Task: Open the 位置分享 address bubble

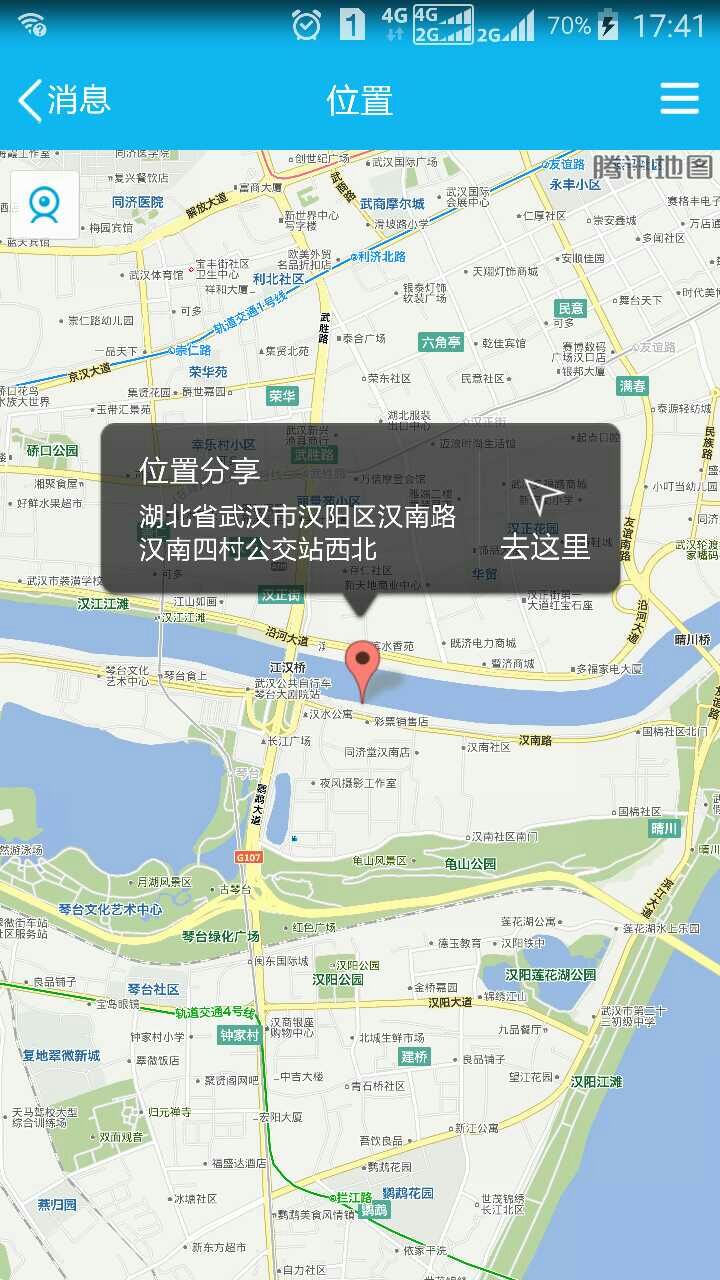Action: pos(300,510)
